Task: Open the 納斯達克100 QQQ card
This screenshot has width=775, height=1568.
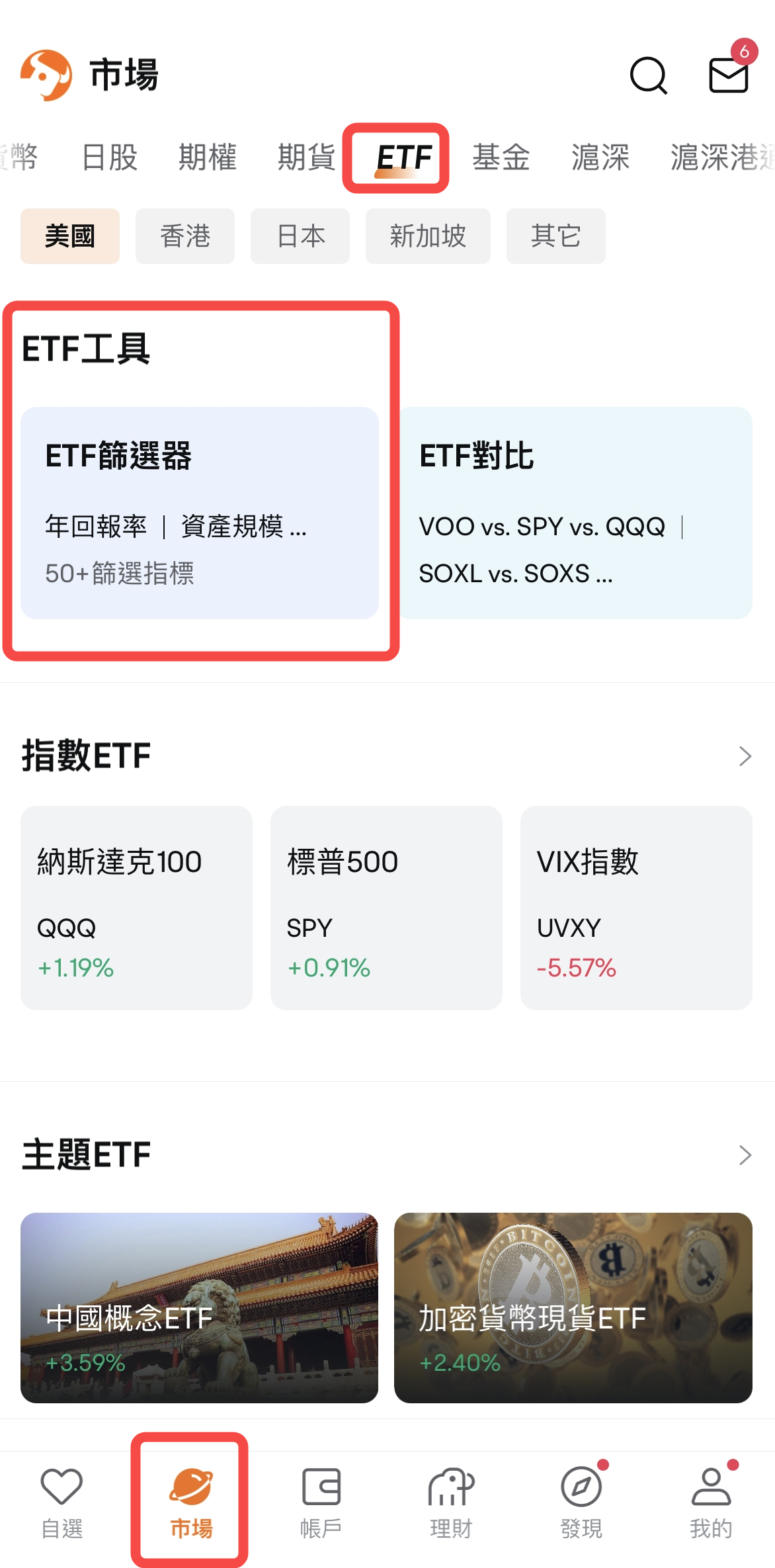Action: click(x=136, y=908)
